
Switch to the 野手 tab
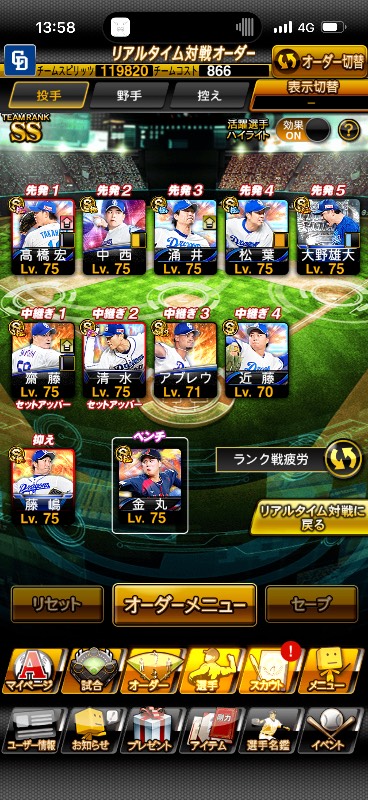129,96
